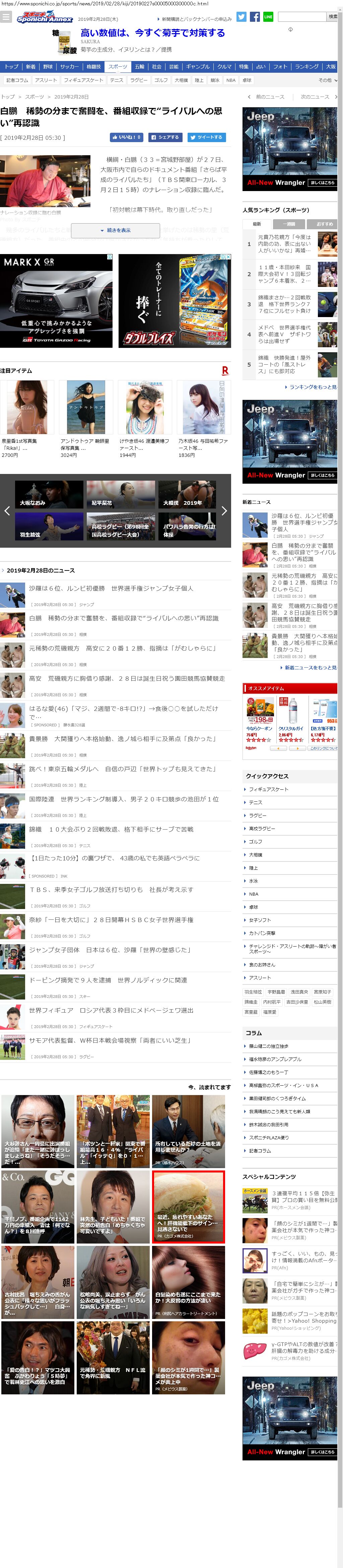Like the article with いいね！
This screenshot has width=343, height=1568.
click(x=127, y=137)
